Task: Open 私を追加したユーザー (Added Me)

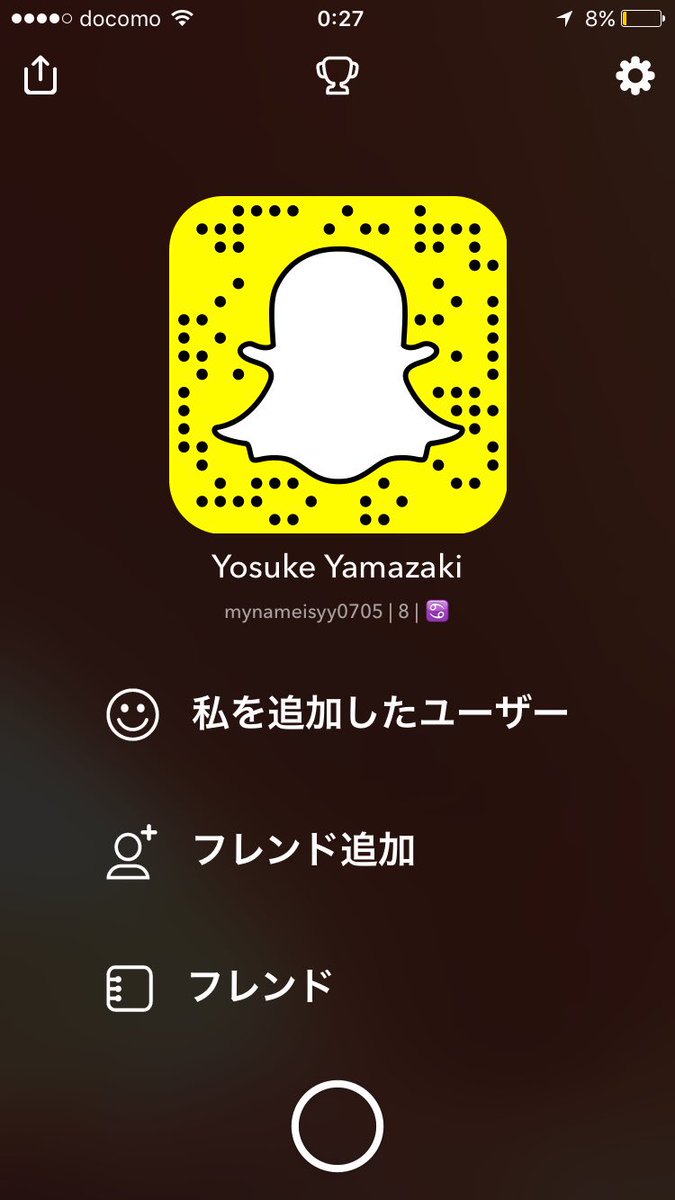Action: (337, 714)
